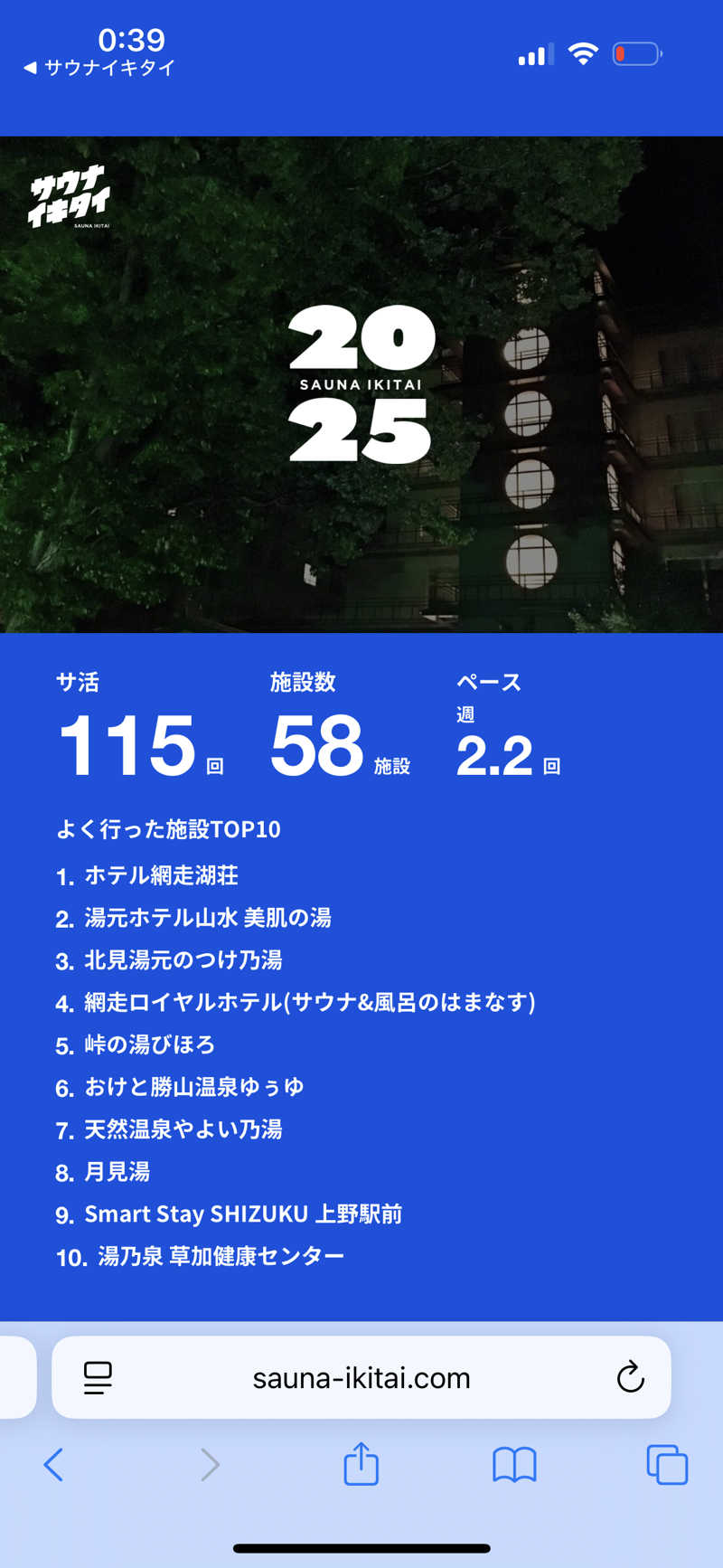Viewport: 723px width, 1568px height.
Task: Tap the 2025 SAUNA IKITAI hero image
Action: pos(361,384)
